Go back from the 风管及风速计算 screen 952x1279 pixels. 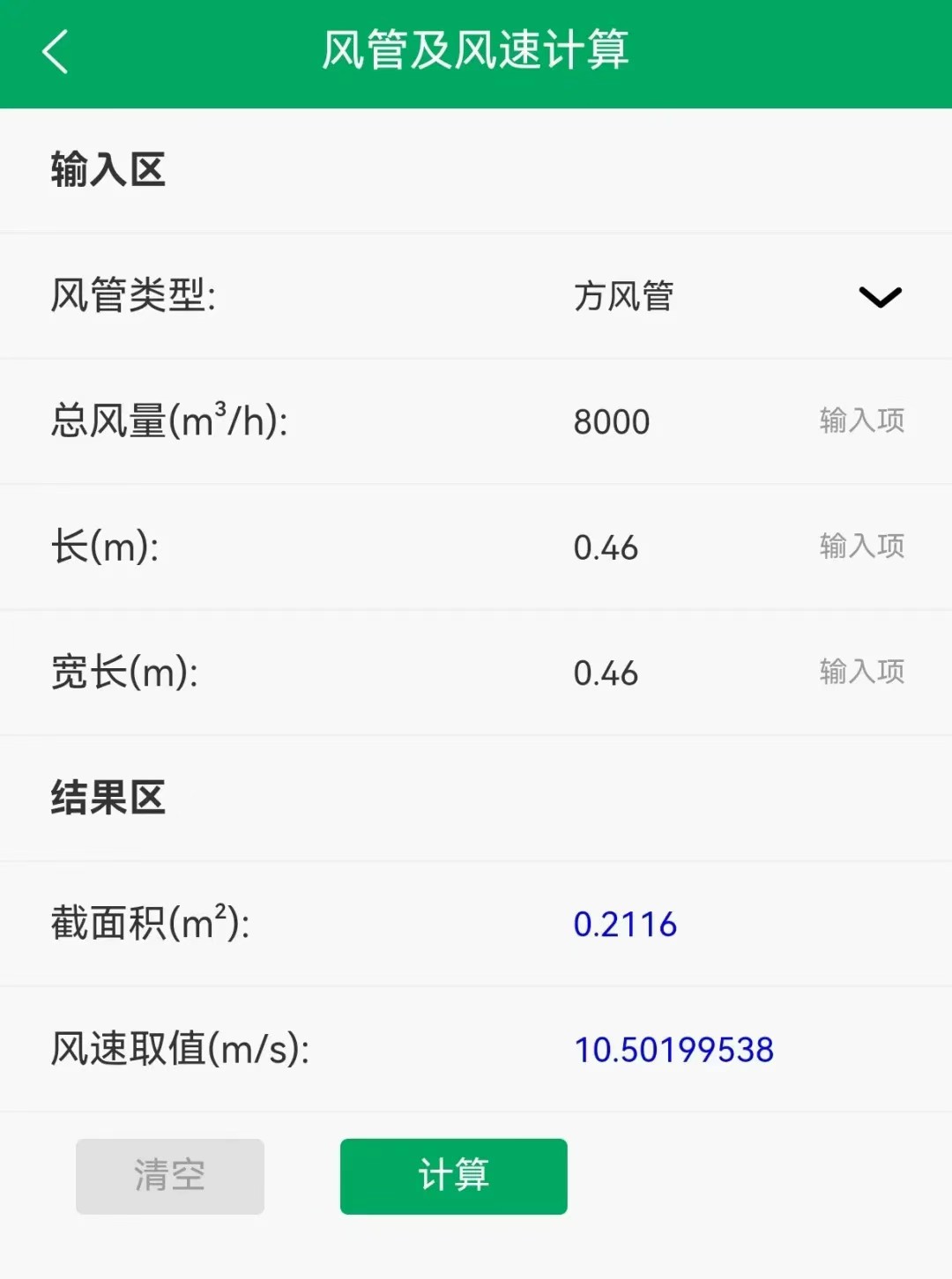55,52
